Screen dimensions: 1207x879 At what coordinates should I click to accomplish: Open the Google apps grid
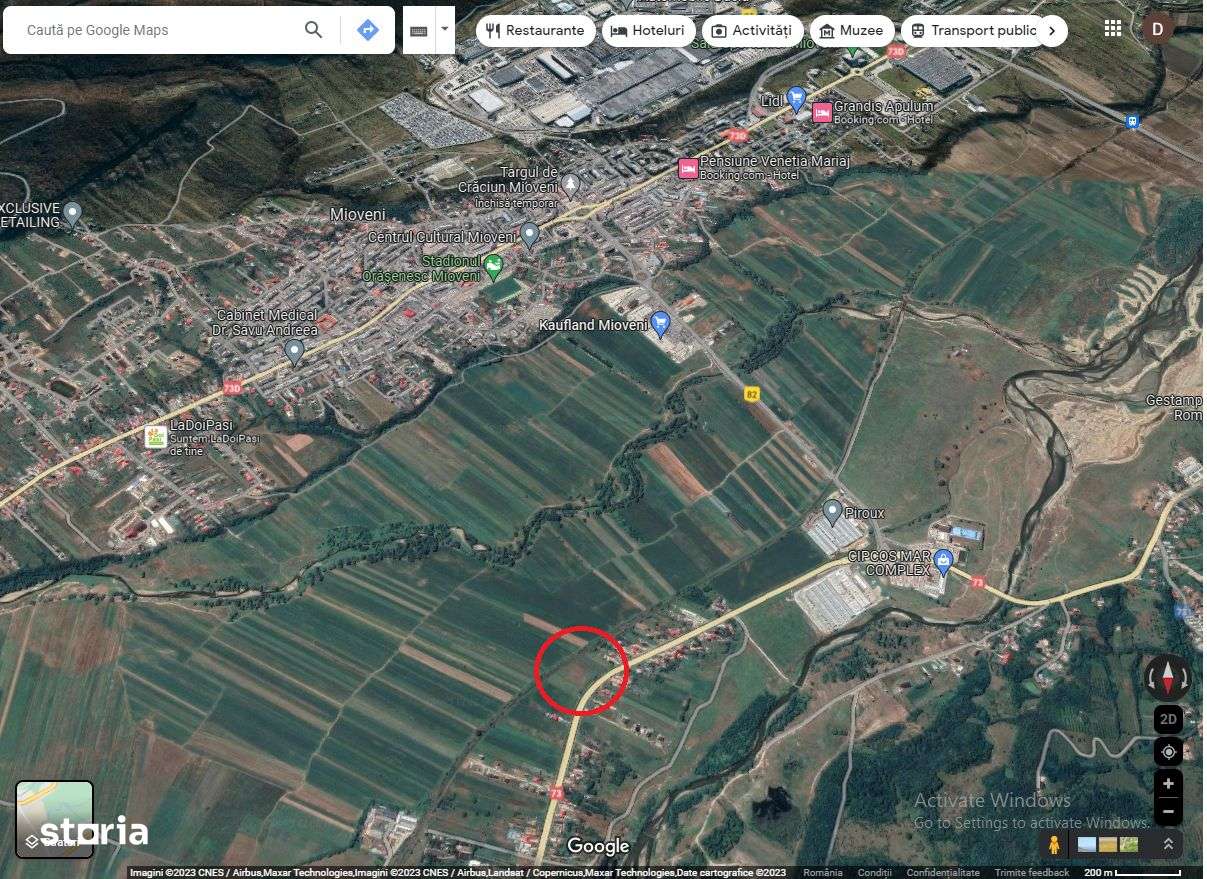[x=1113, y=29]
